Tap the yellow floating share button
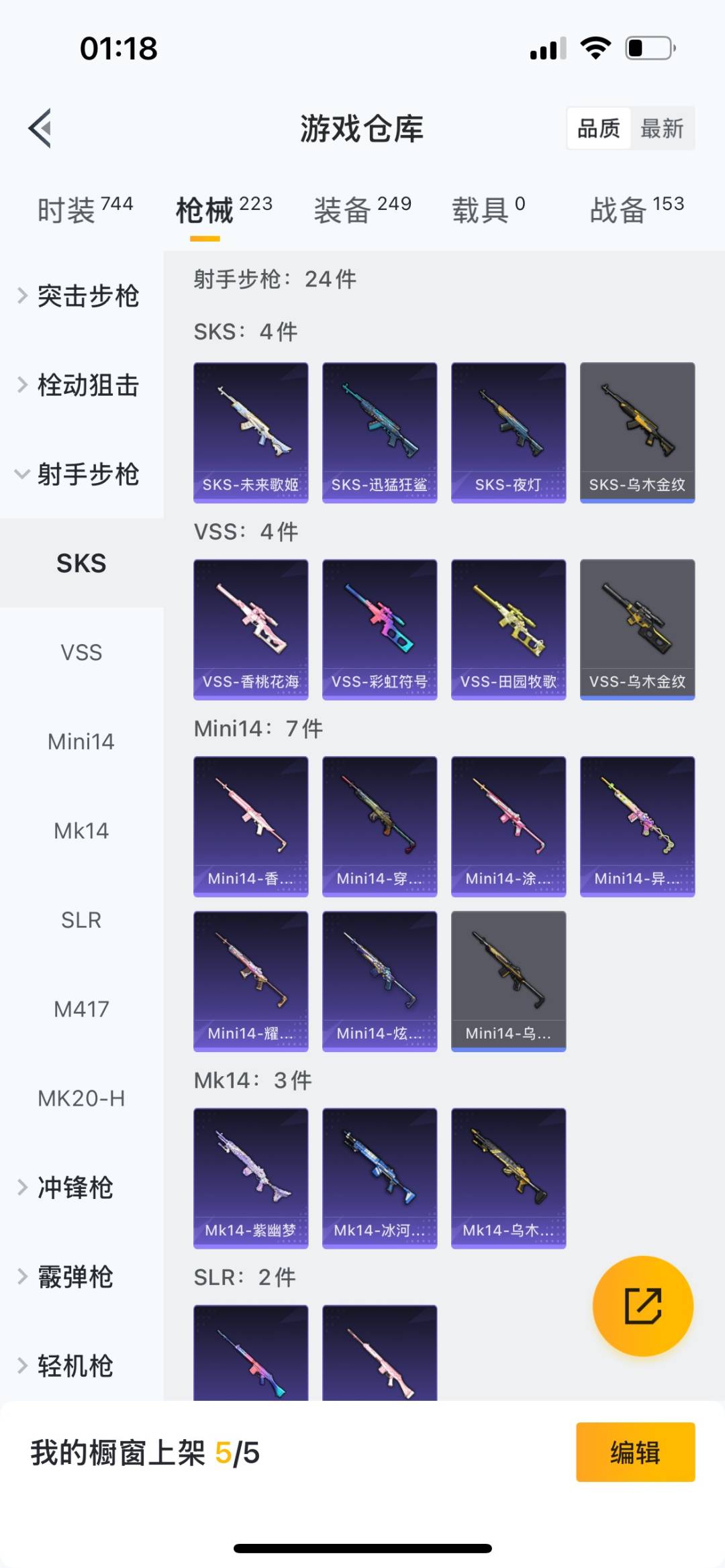 coord(643,1306)
